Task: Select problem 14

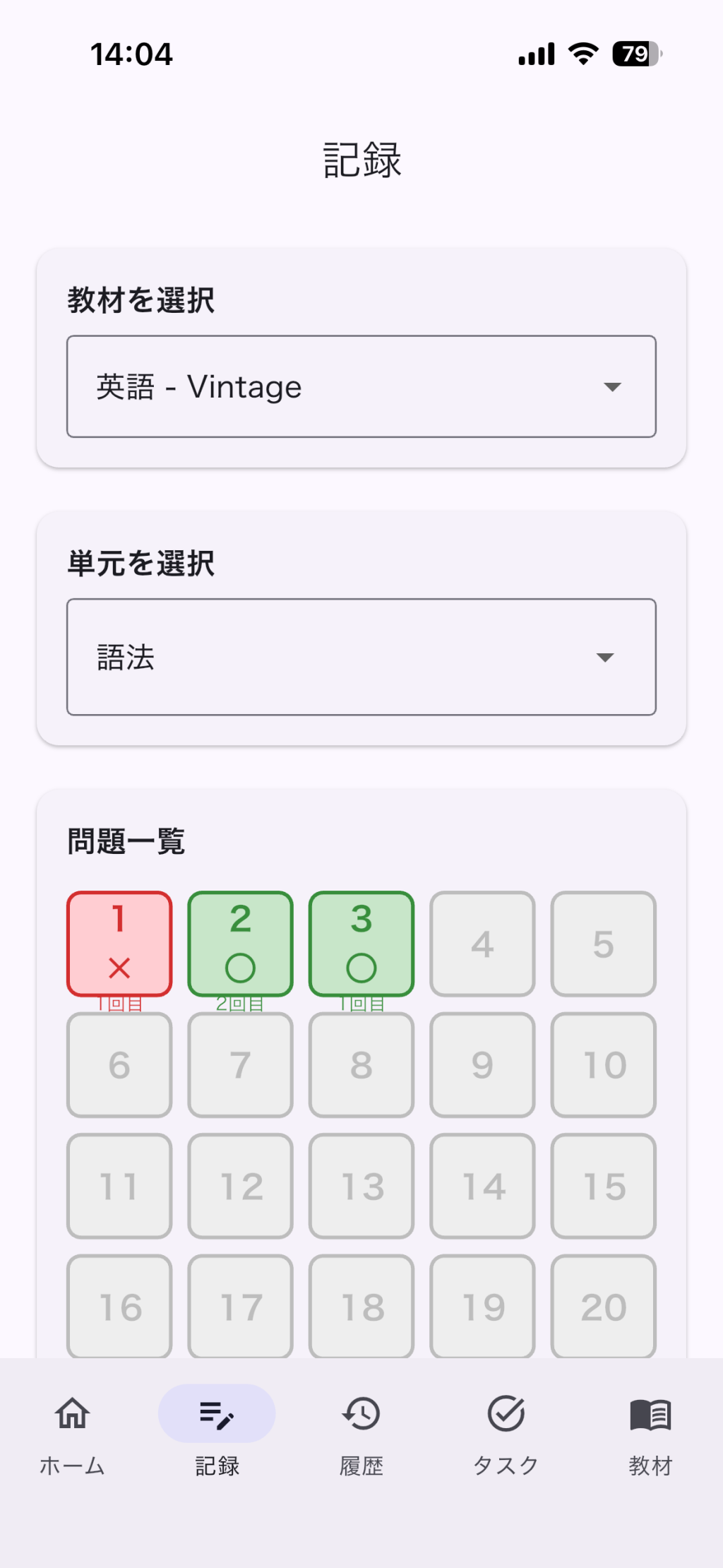Action: coord(482,1186)
